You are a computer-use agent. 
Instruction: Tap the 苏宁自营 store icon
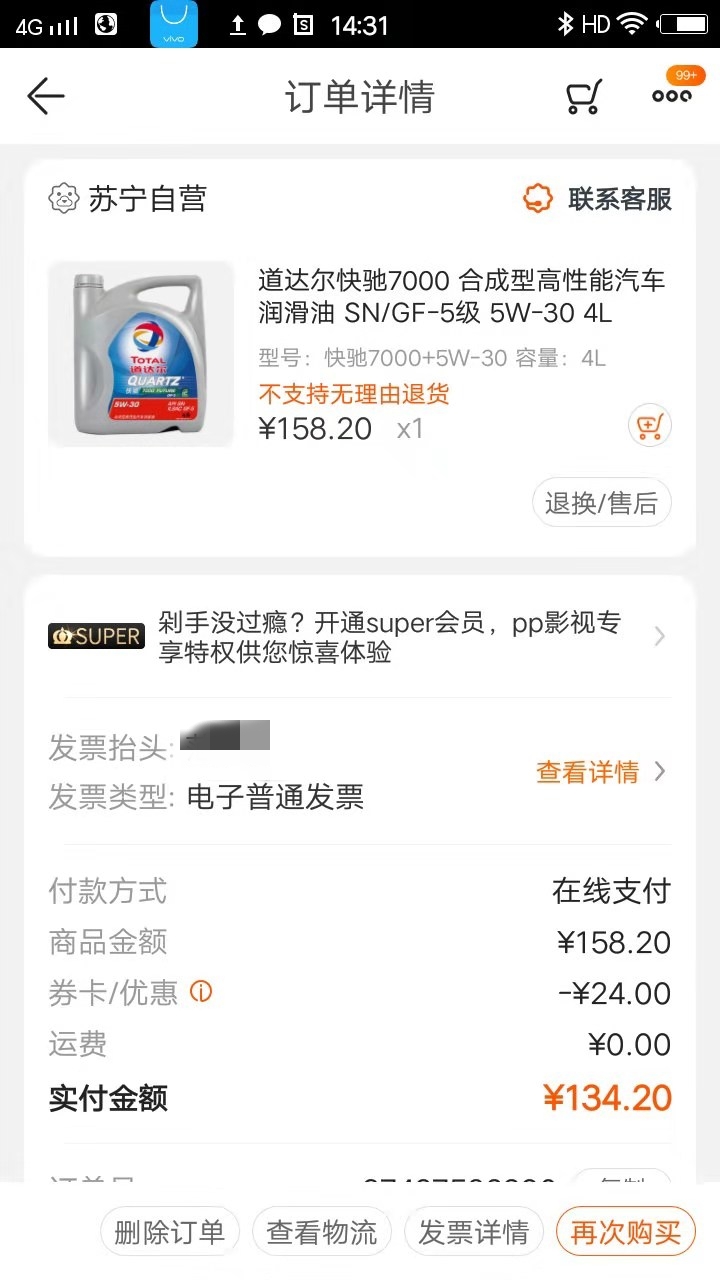click(x=64, y=198)
